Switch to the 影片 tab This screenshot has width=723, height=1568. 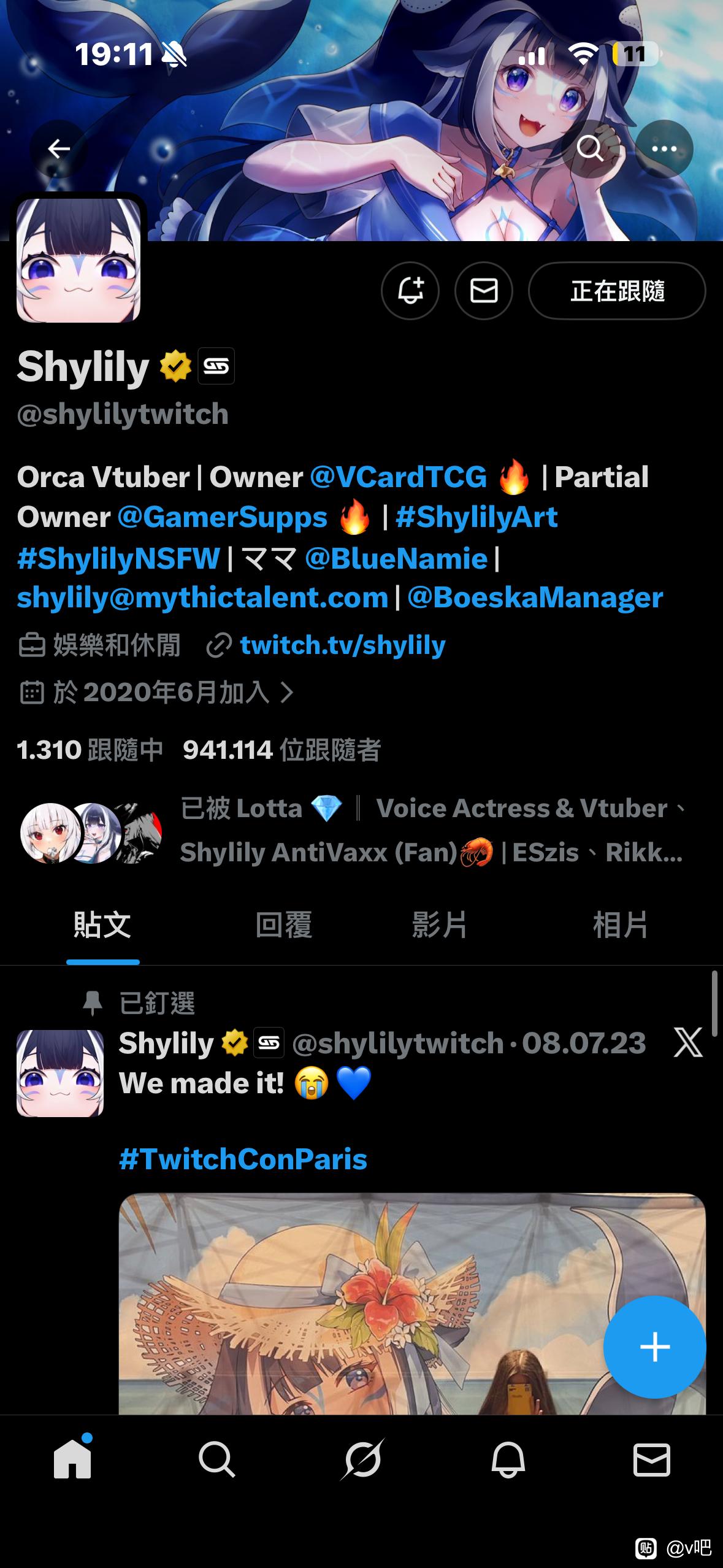pos(439,924)
